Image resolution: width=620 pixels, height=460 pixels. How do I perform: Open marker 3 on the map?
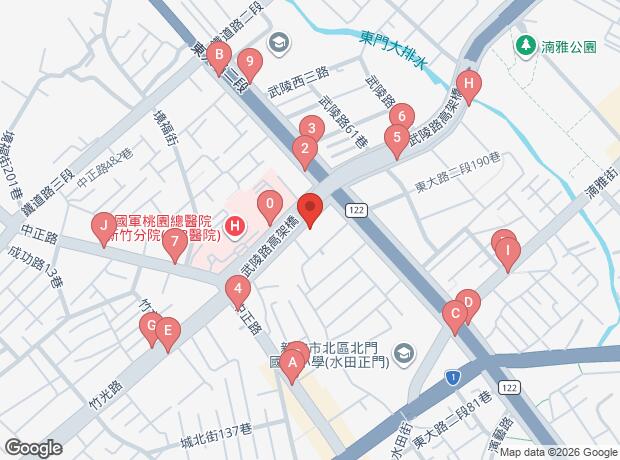click(x=312, y=128)
